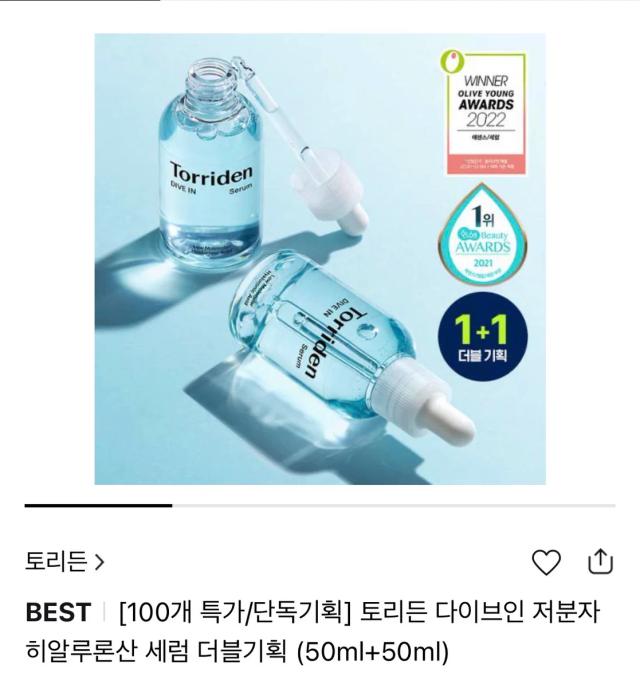640x688 pixels.
Task: Like this product with the heart icon
Action: pyautogui.click(x=546, y=563)
